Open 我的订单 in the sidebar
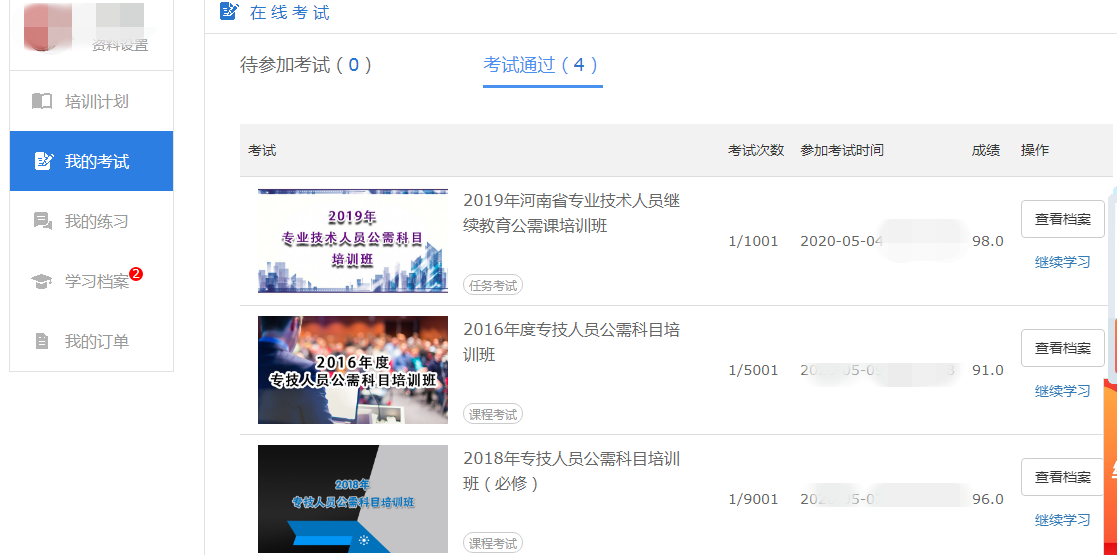Viewport: 1117px width, 555px height. (96, 341)
